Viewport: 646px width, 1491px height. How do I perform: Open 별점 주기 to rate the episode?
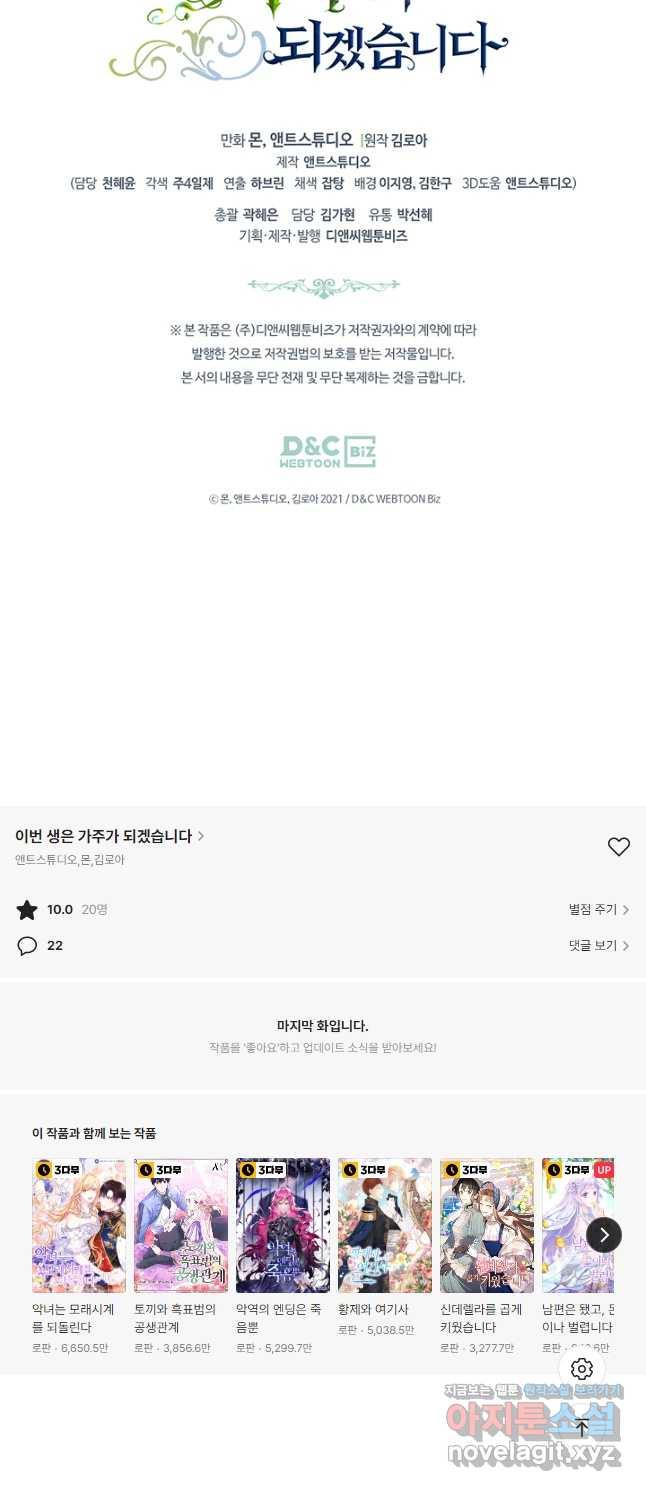tap(598, 910)
